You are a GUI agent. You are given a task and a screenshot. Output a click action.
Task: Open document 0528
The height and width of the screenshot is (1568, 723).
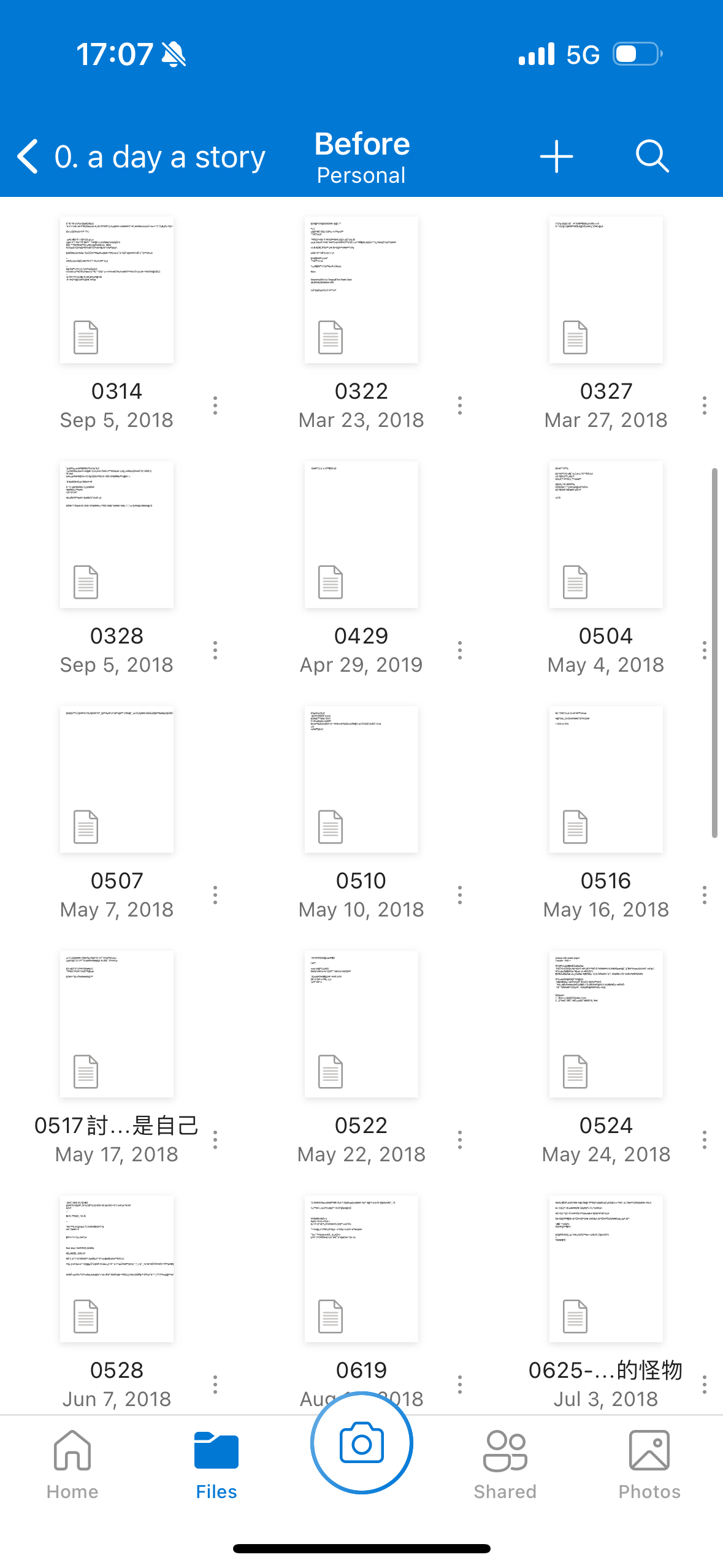point(117,1269)
